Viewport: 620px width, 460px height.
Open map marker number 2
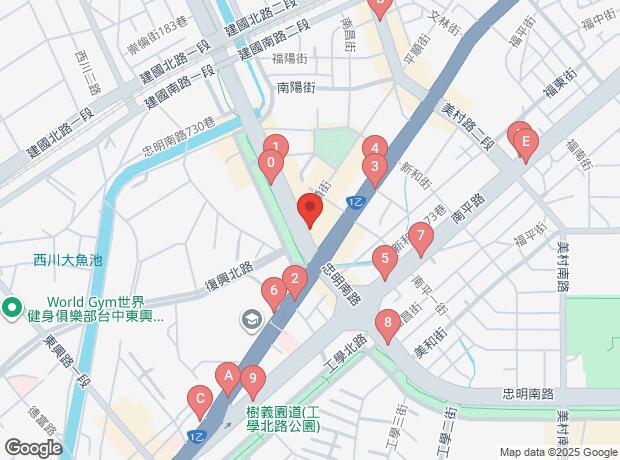click(294, 279)
